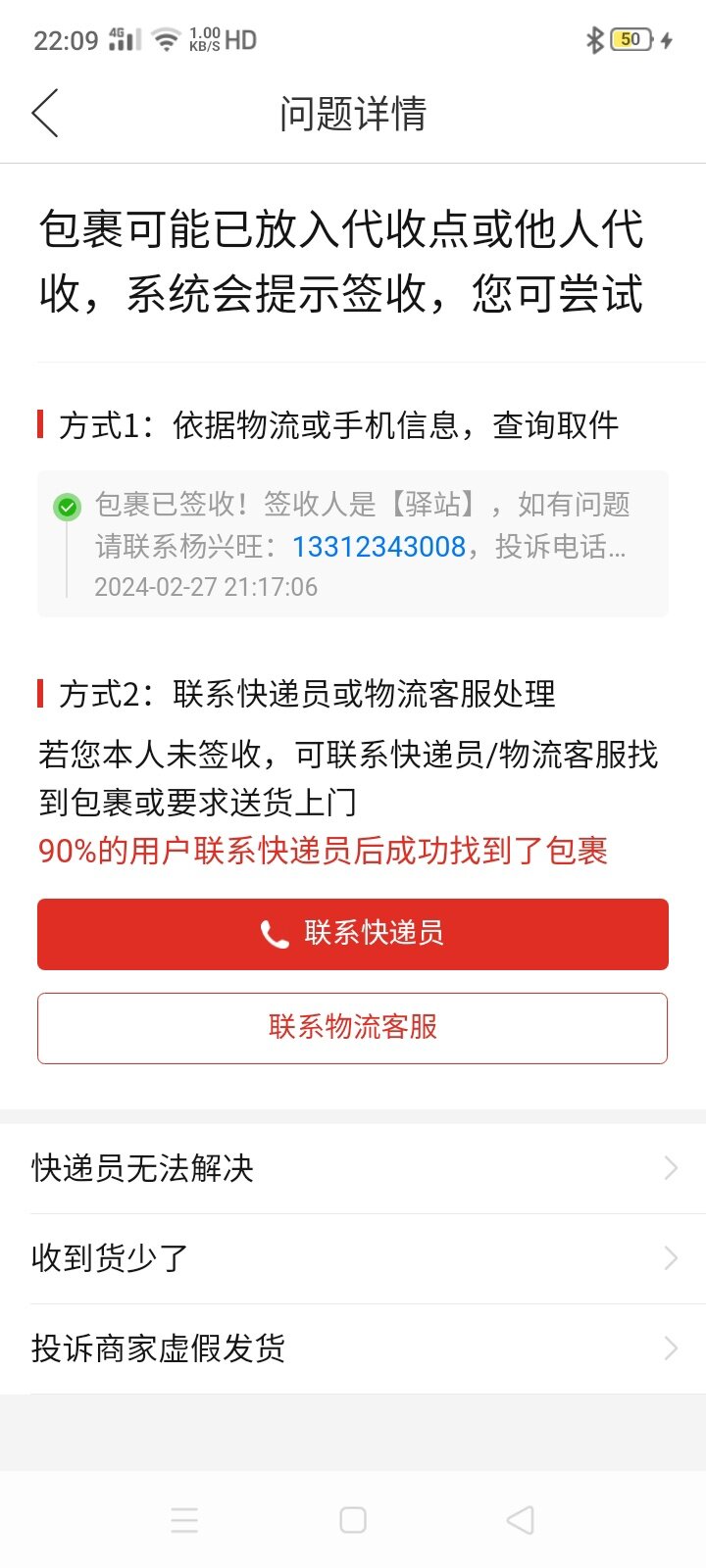This screenshot has width=706, height=1568.
Task: Tap the 联系物流客服 button
Action: coord(353,1028)
